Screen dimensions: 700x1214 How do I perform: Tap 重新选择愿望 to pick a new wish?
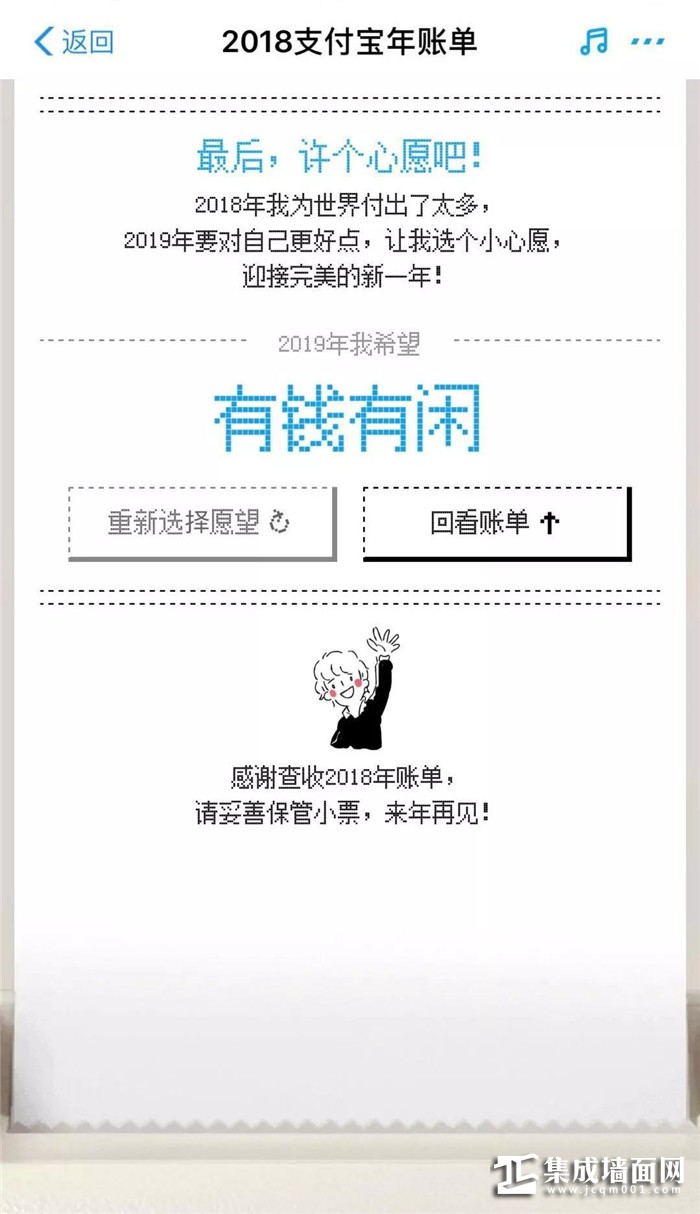click(x=201, y=523)
